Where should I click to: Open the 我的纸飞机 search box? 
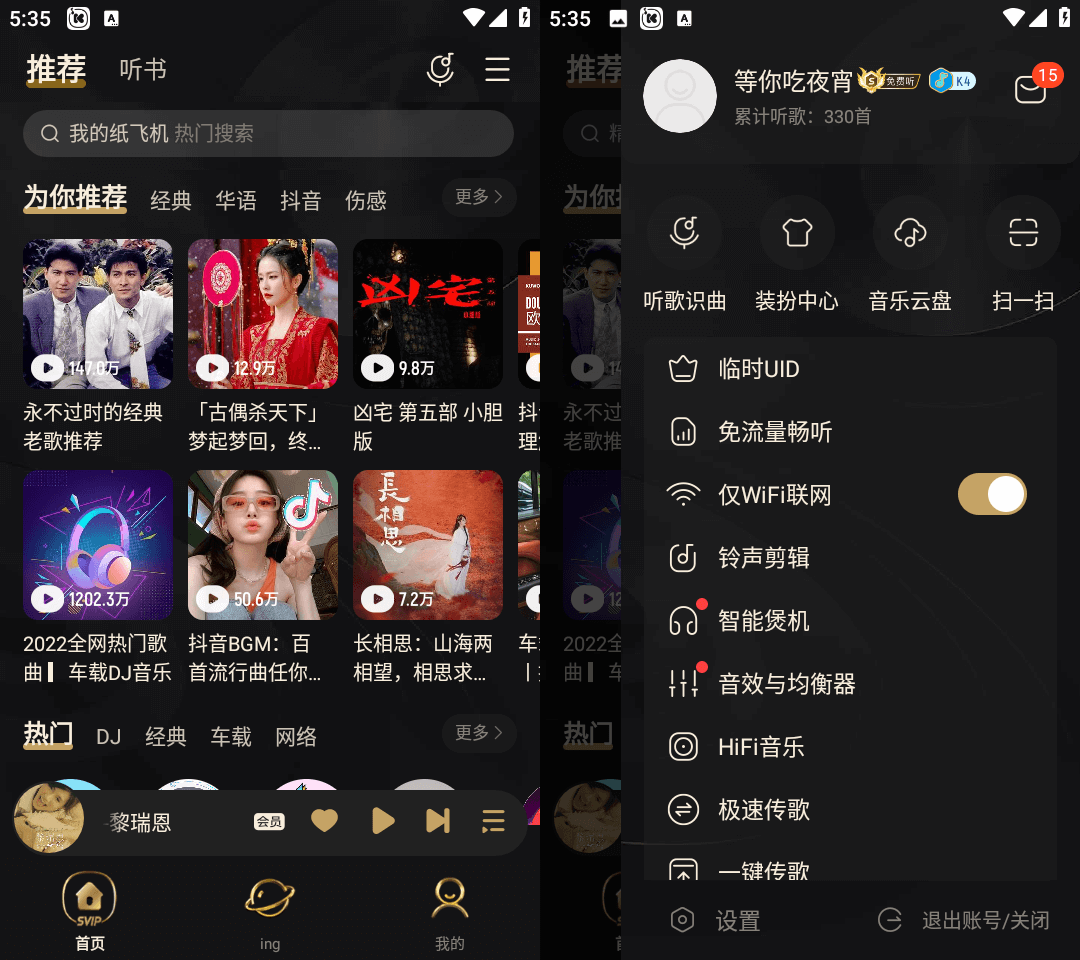[x=268, y=133]
